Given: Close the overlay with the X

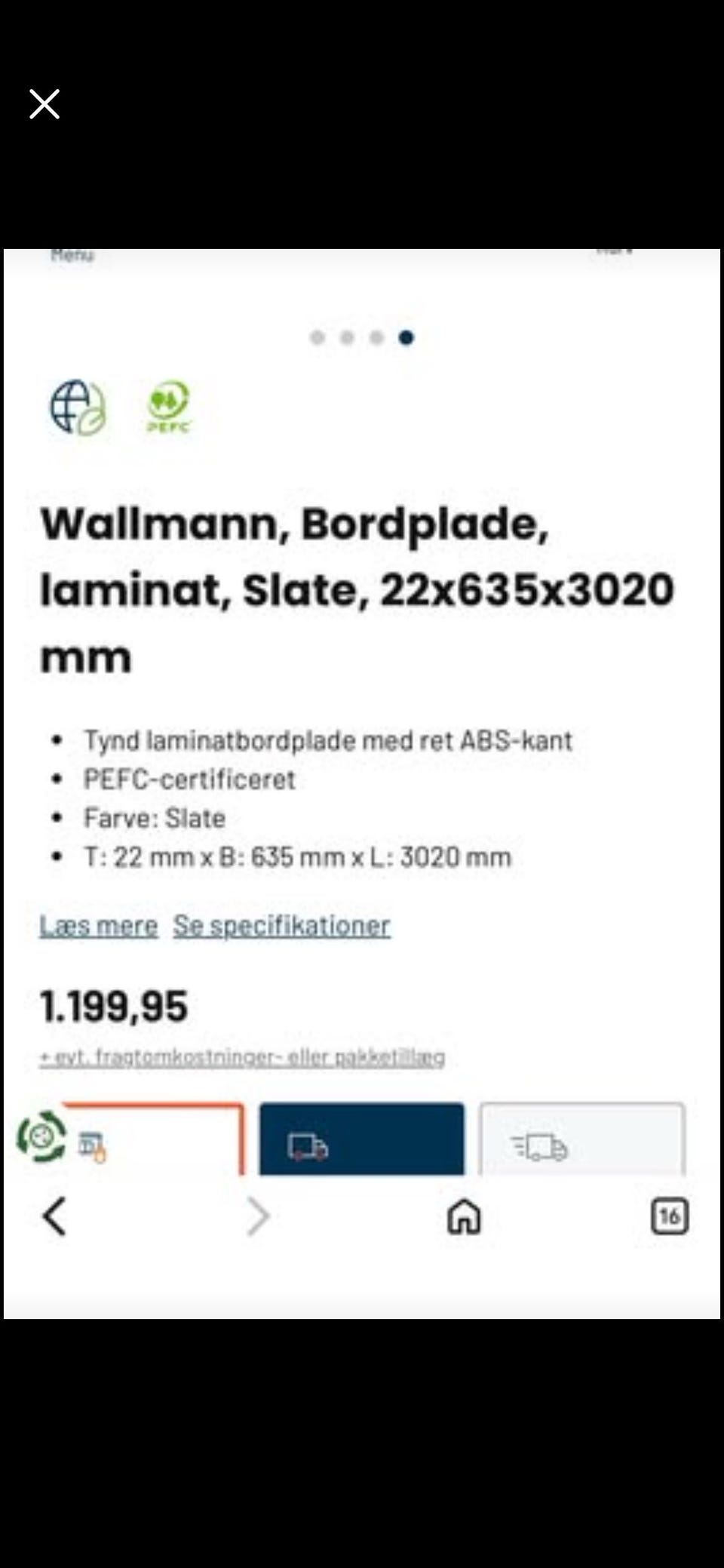Looking at the screenshot, I should [x=44, y=103].
